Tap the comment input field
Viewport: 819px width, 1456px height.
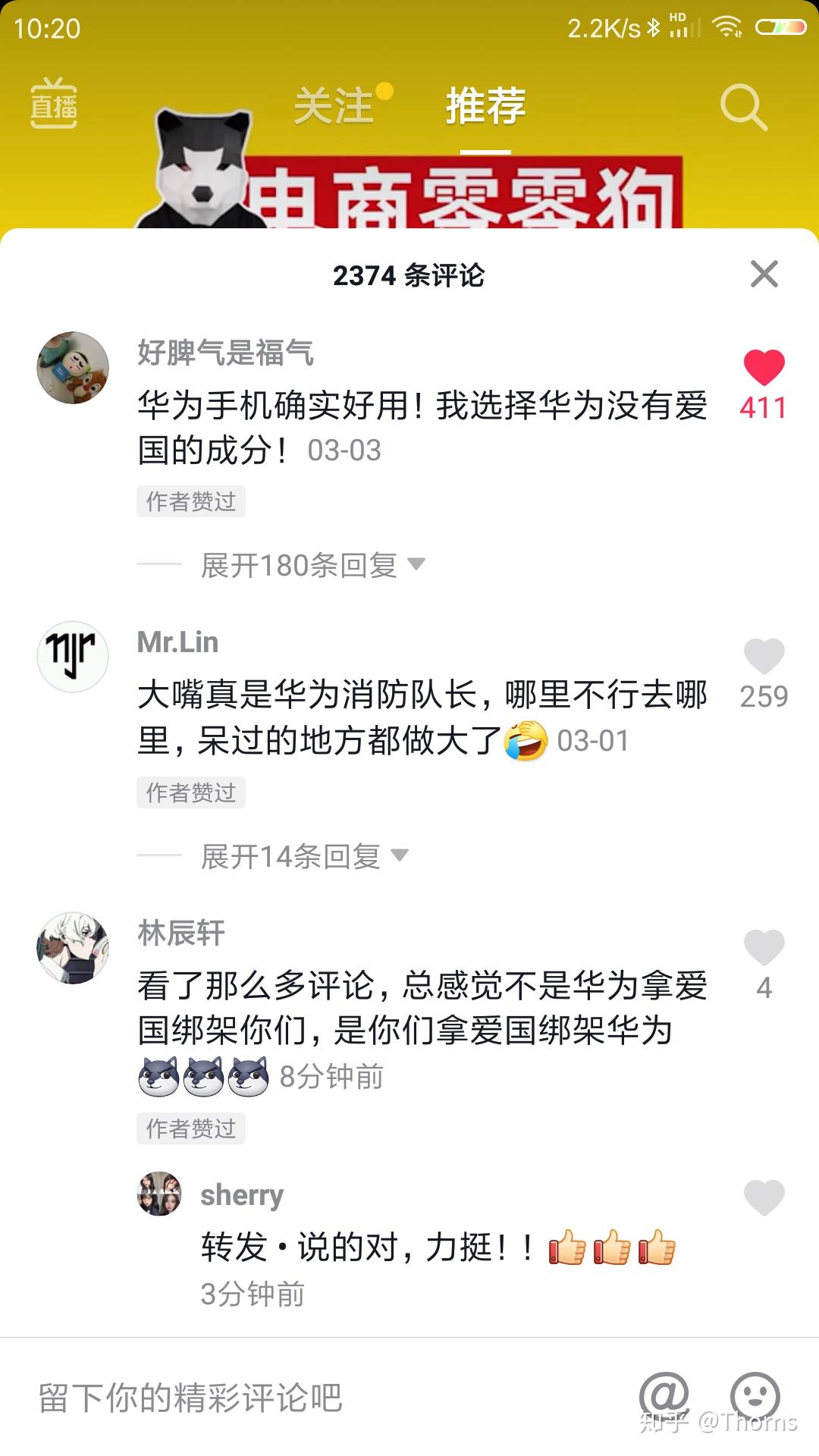[x=303, y=1397]
